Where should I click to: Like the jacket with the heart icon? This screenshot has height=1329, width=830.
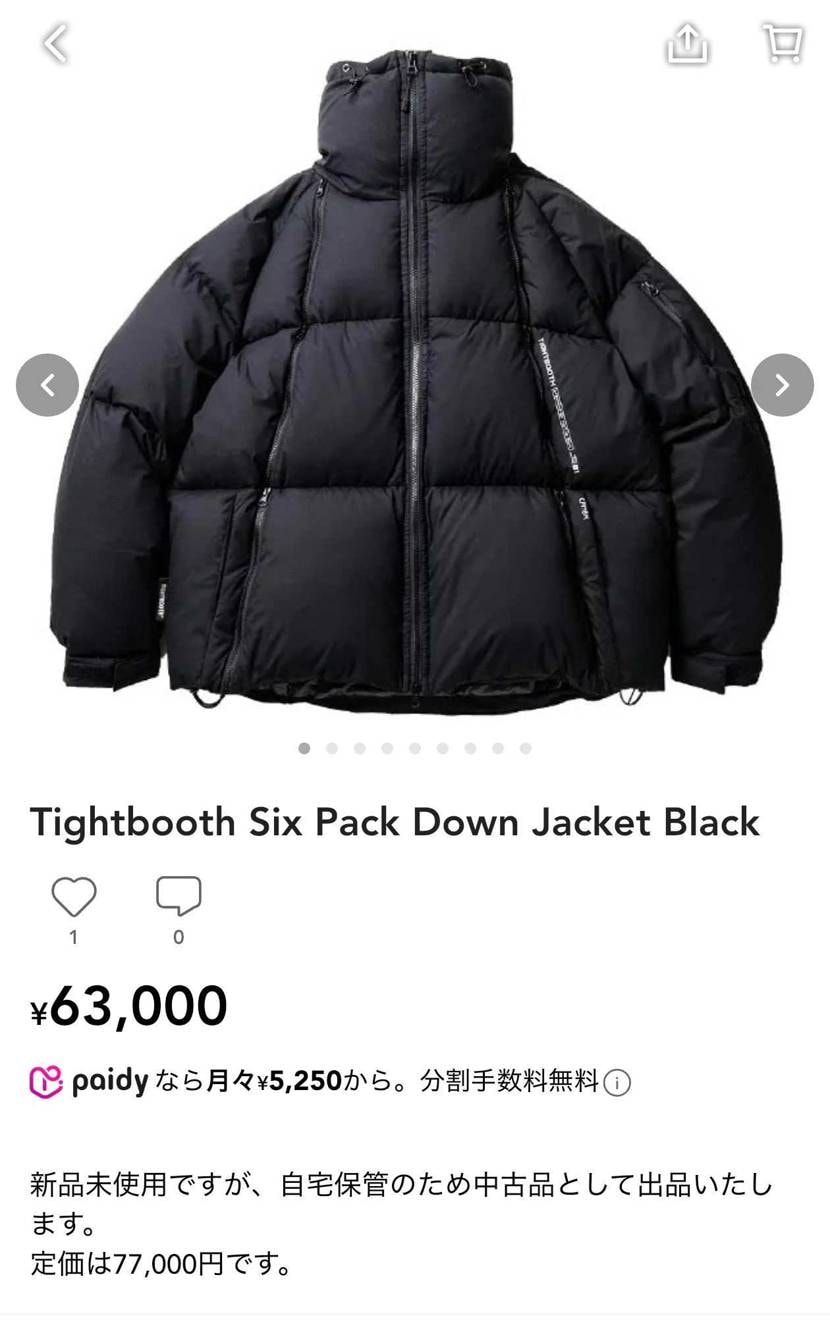pos(72,897)
